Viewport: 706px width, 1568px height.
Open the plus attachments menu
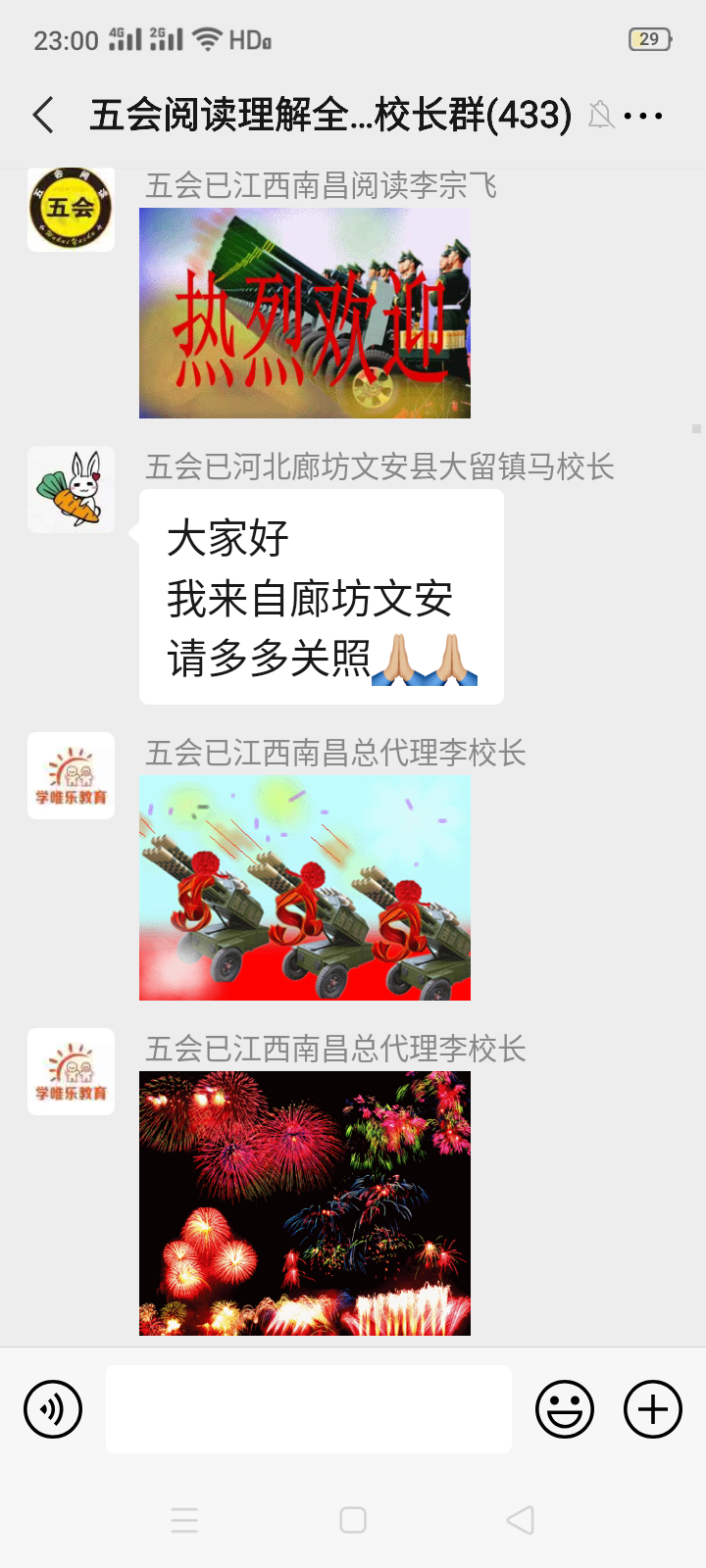653,1409
